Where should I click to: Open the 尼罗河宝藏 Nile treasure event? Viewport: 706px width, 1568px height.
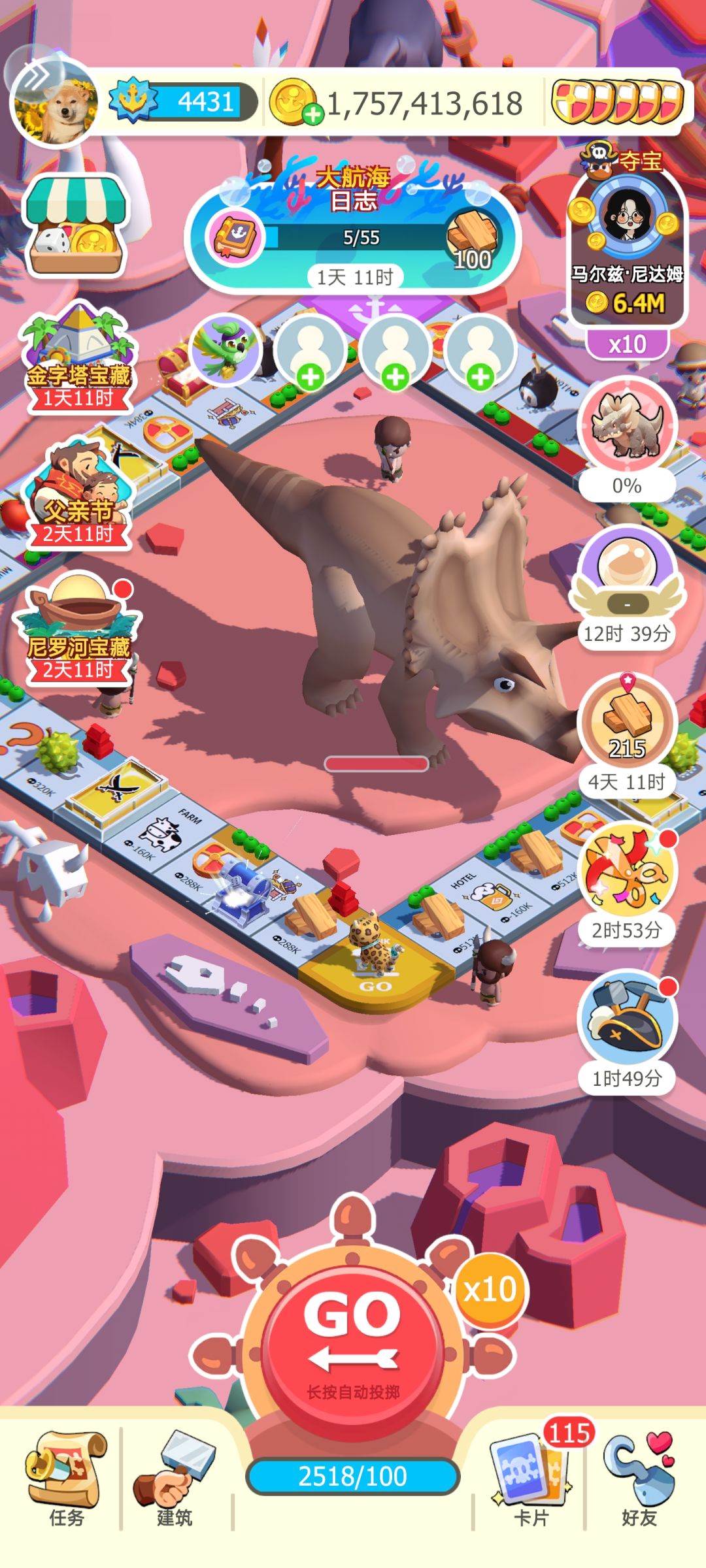(78, 629)
